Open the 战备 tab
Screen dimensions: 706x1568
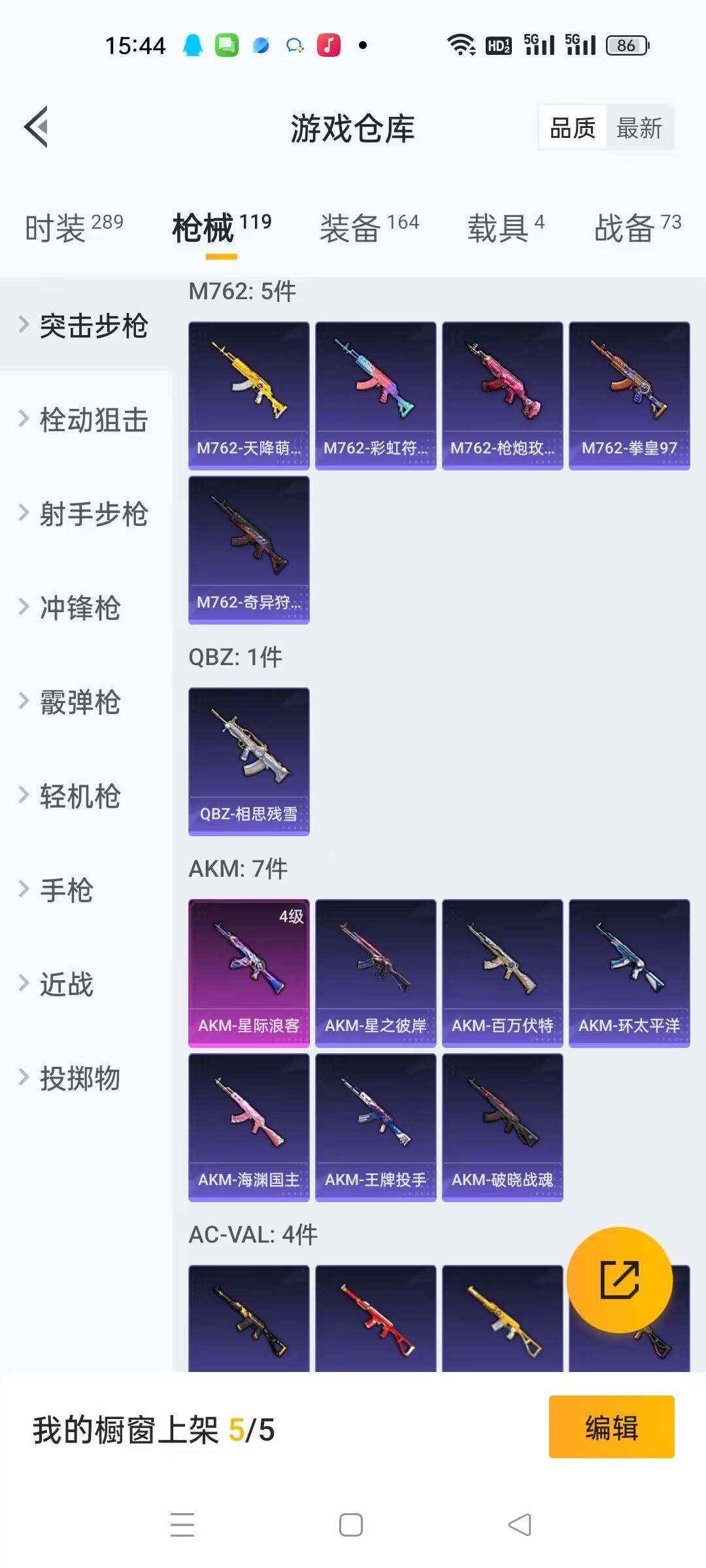tap(637, 228)
